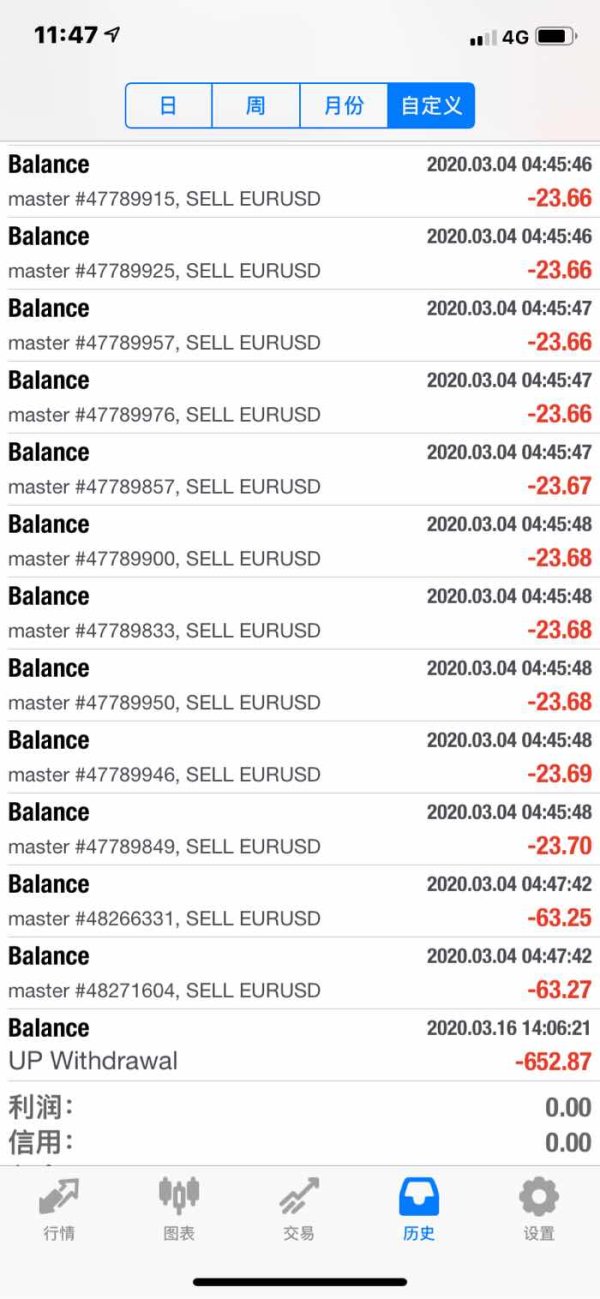This screenshot has width=600, height=1299.
Task: Show history for 月份 (month)
Action: (x=343, y=106)
